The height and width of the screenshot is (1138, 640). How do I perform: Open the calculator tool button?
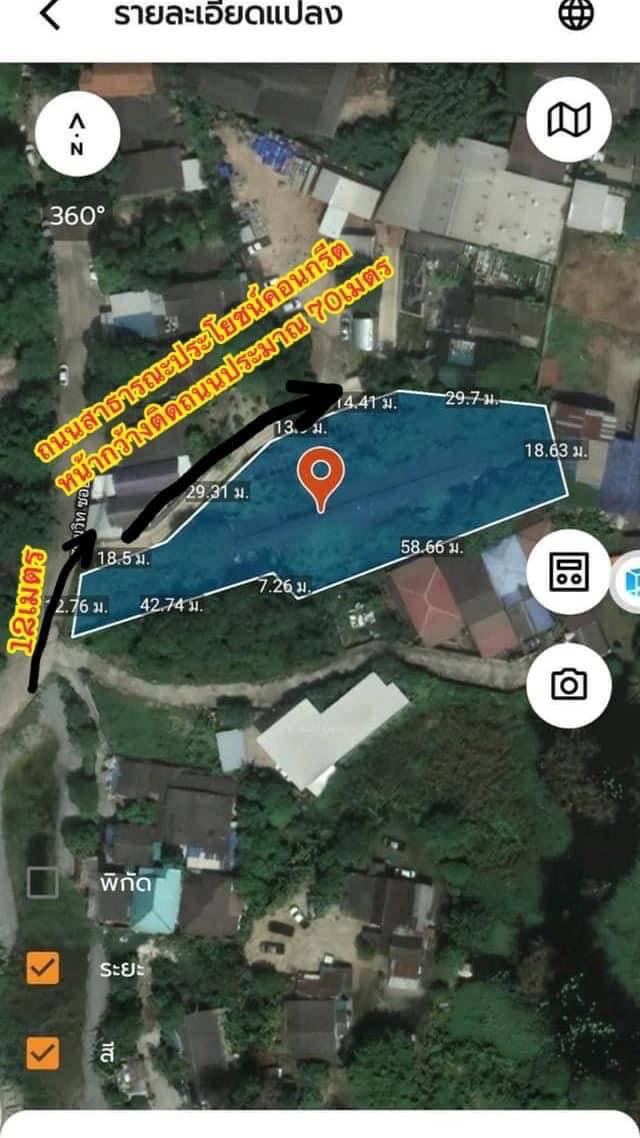(x=568, y=572)
